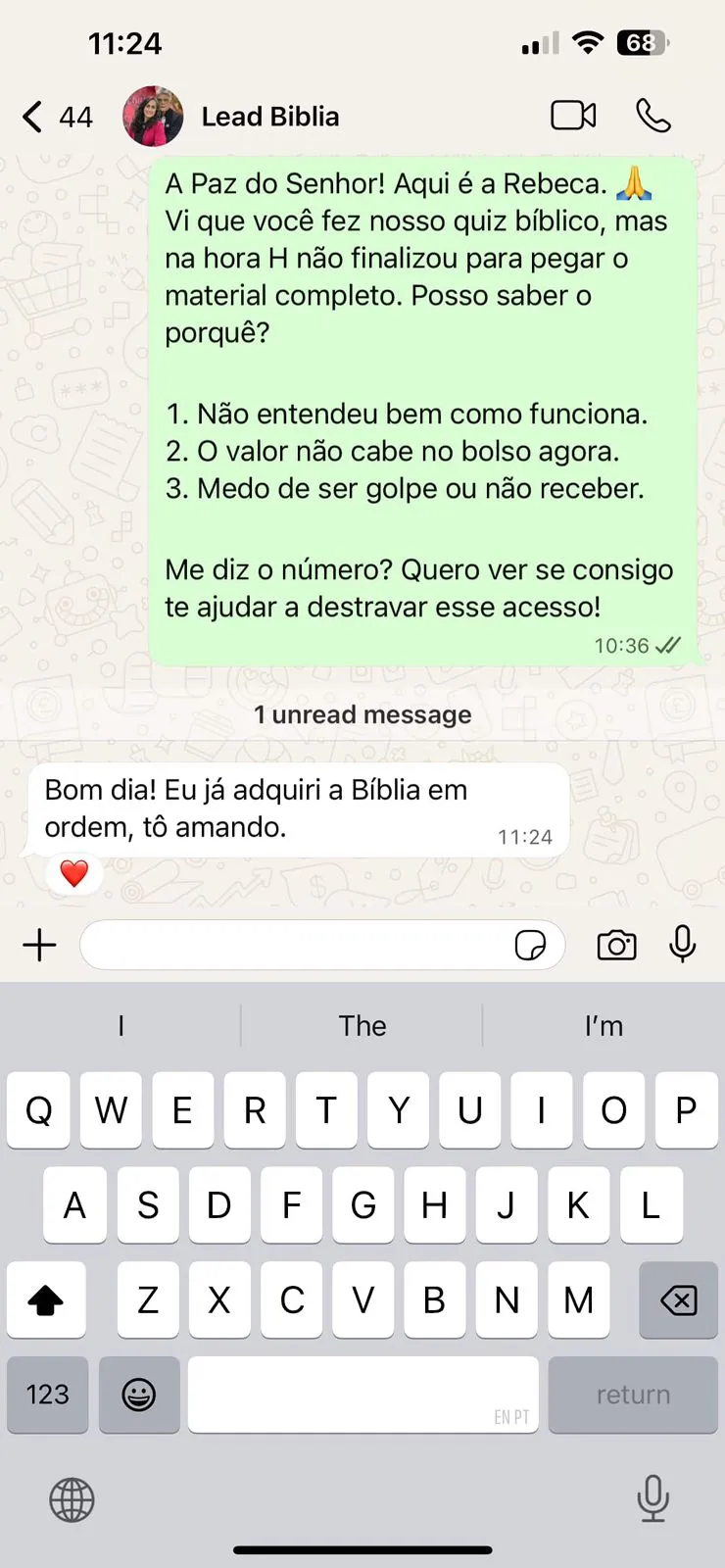This screenshot has width=725, height=1568.
Task: Open Lead Biblia's profile picture
Action: point(152,115)
